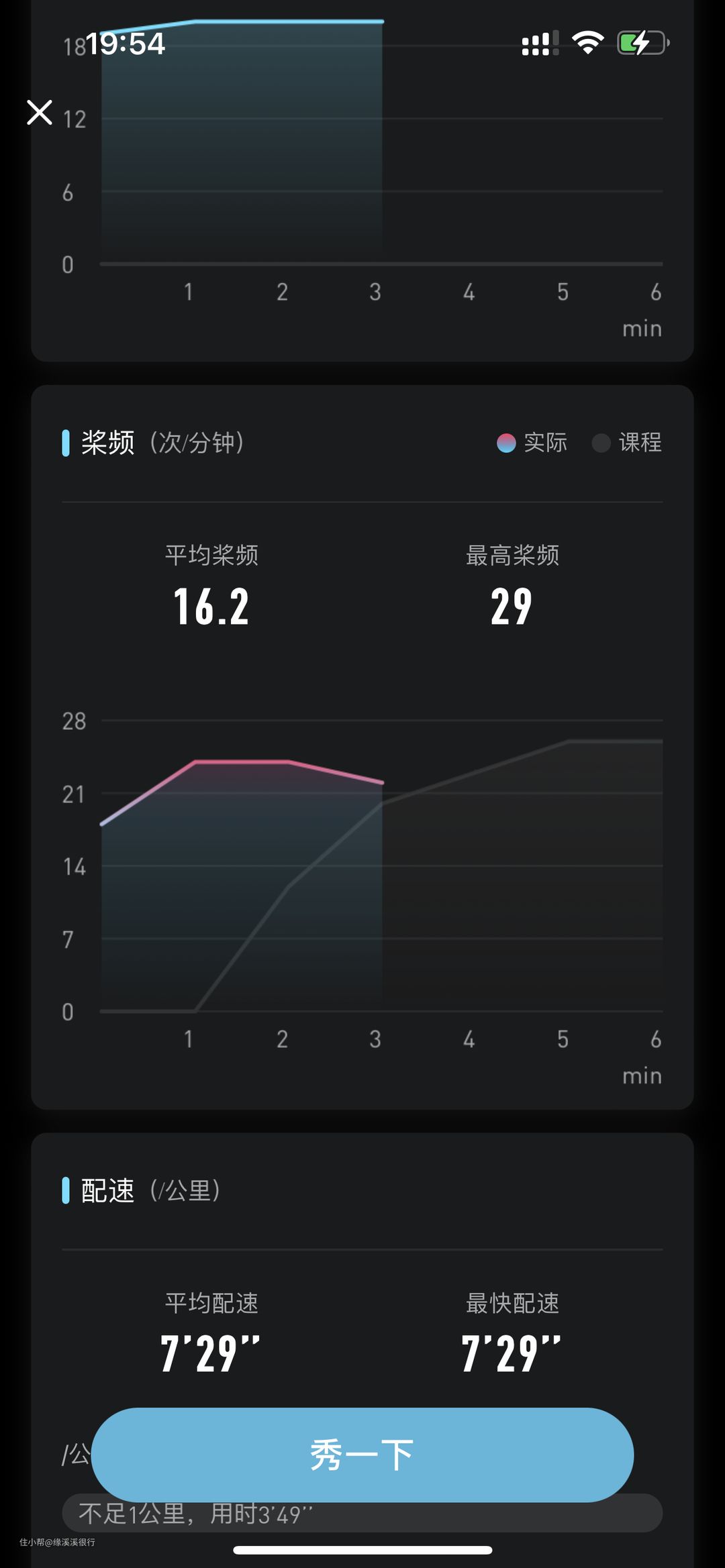
Task: Close the workout summary with the X
Action: tap(40, 113)
